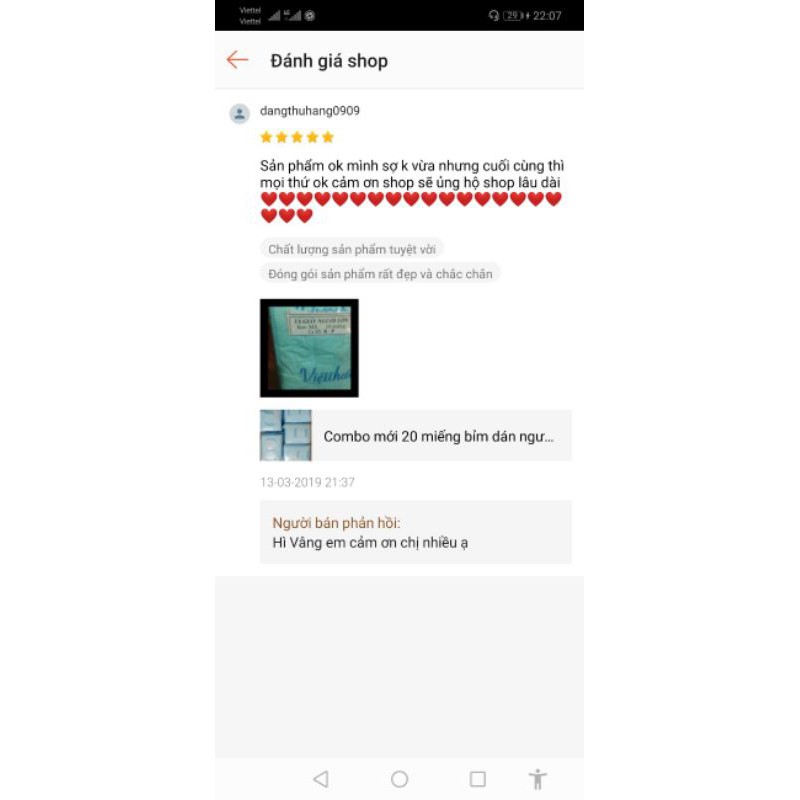Open reviewer dangthuhang0909's profile
Image resolution: width=800 pixels, height=800 pixels.
point(309,111)
